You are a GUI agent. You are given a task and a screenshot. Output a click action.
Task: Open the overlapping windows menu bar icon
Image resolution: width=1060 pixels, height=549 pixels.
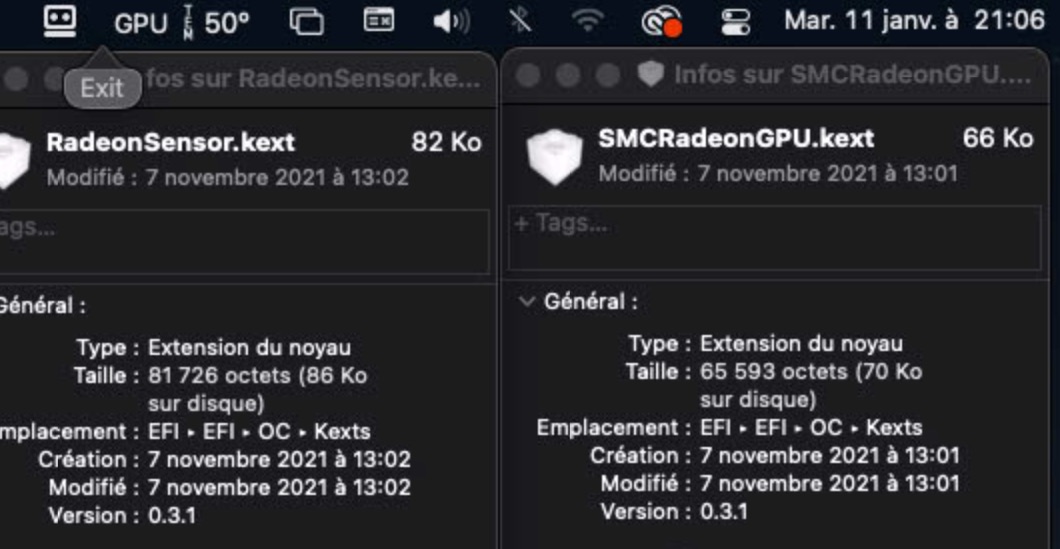tap(306, 21)
